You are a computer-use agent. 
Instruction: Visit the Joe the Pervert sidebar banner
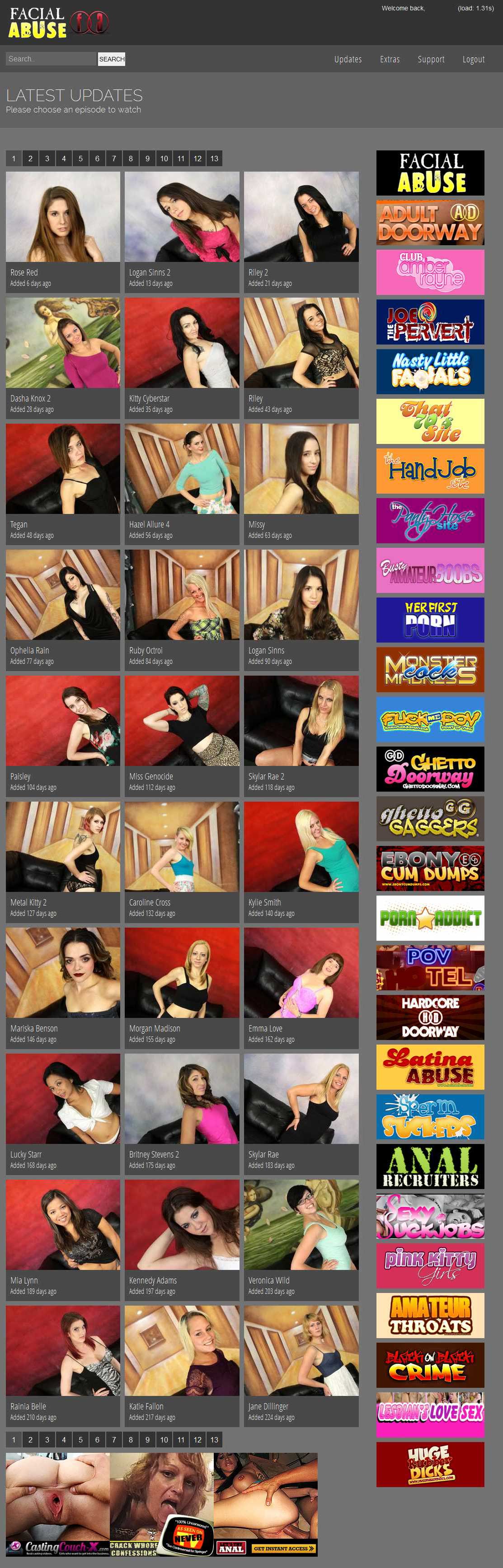tap(430, 322)
